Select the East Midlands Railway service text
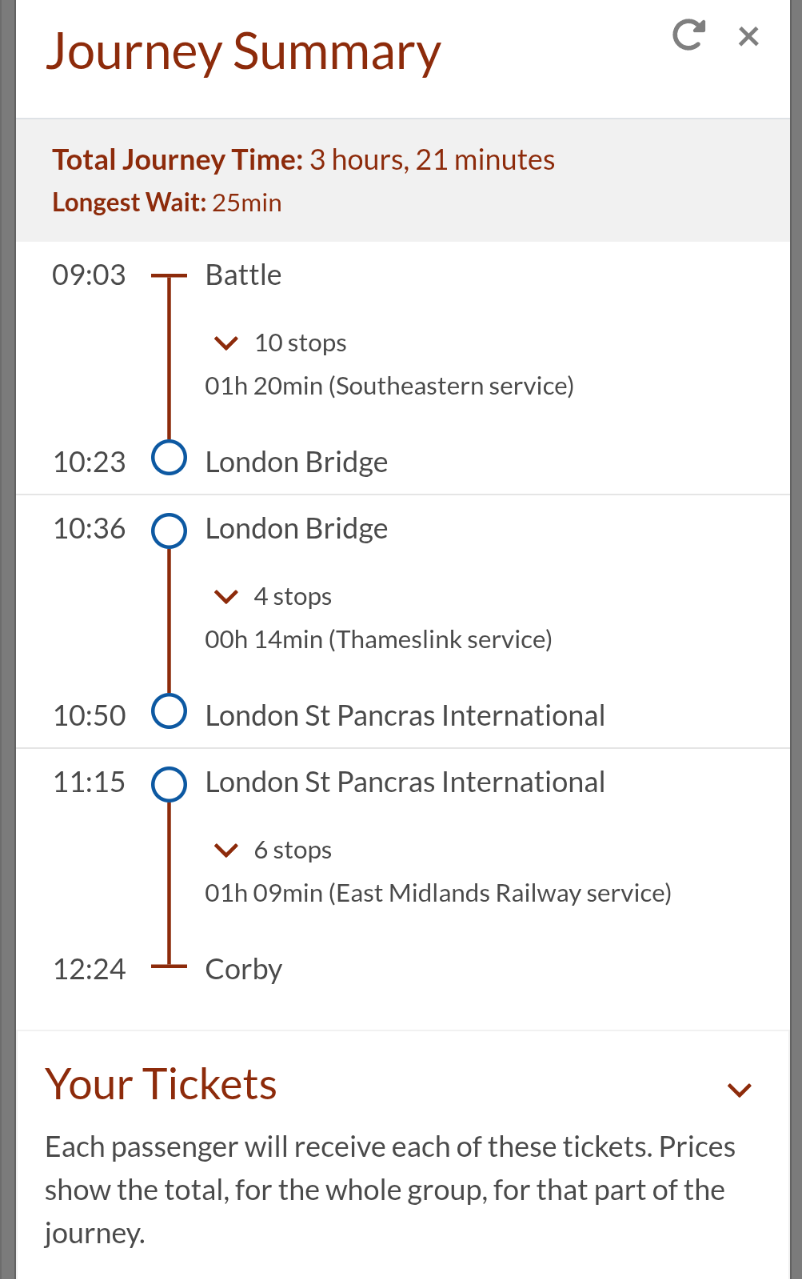Image resolution: width=802 pixels, height=1279 pixels. click(x=438, y=892)
